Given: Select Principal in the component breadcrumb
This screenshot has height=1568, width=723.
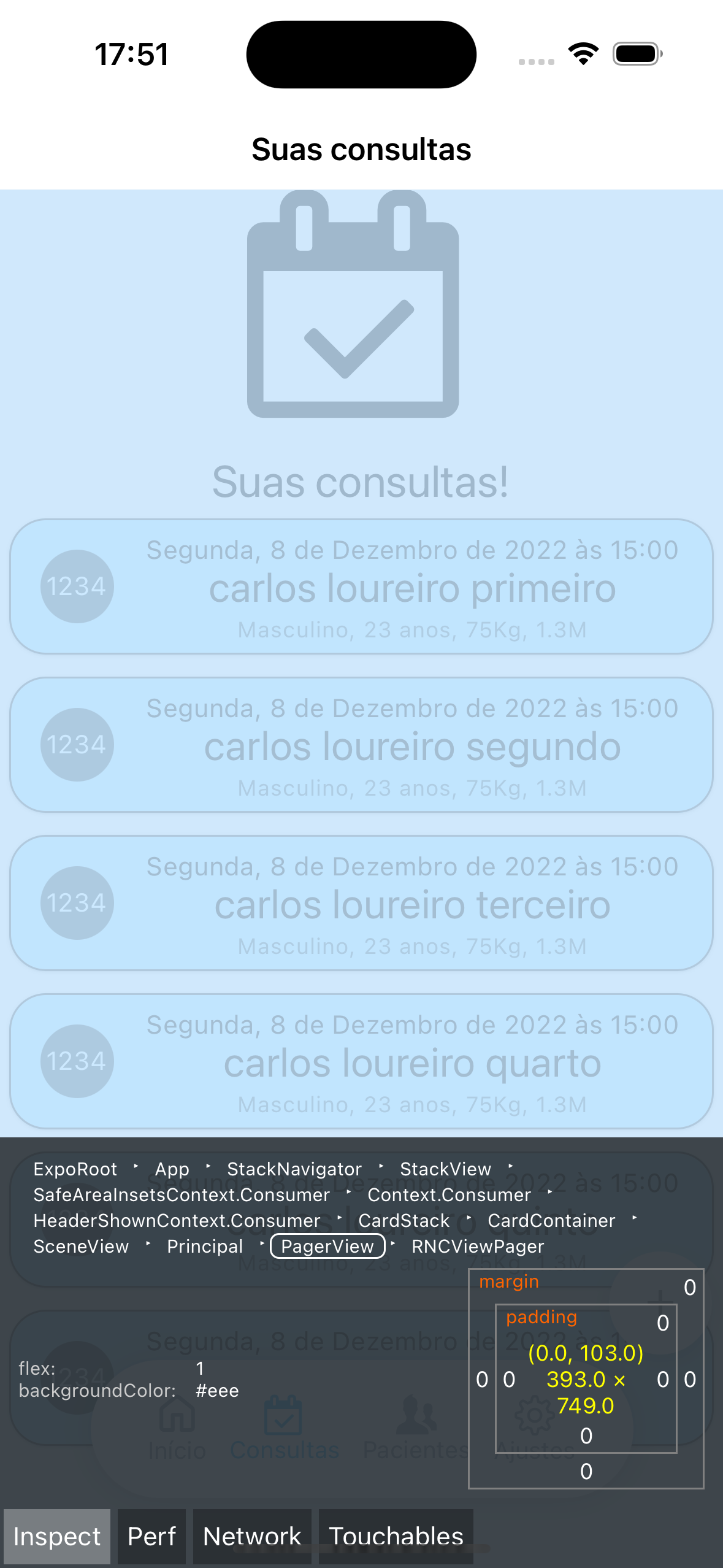Looking at the screenshot, I should pyautogui.click(x=205, y=1247).
